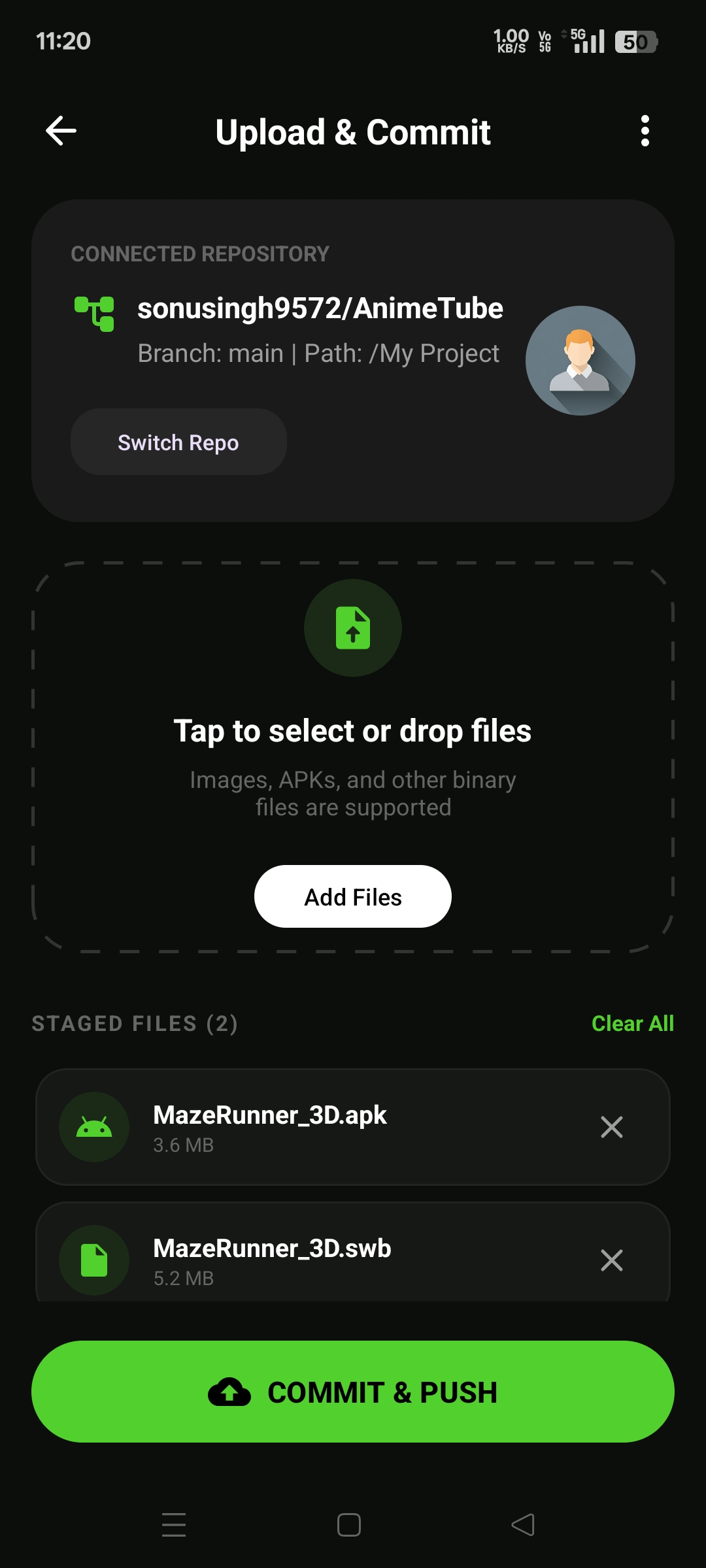Image resolution: width=706 pixels, height=1568 pixels.
Task: Tap Switch Repo to change repository
Action: click(x=178, y=442)
